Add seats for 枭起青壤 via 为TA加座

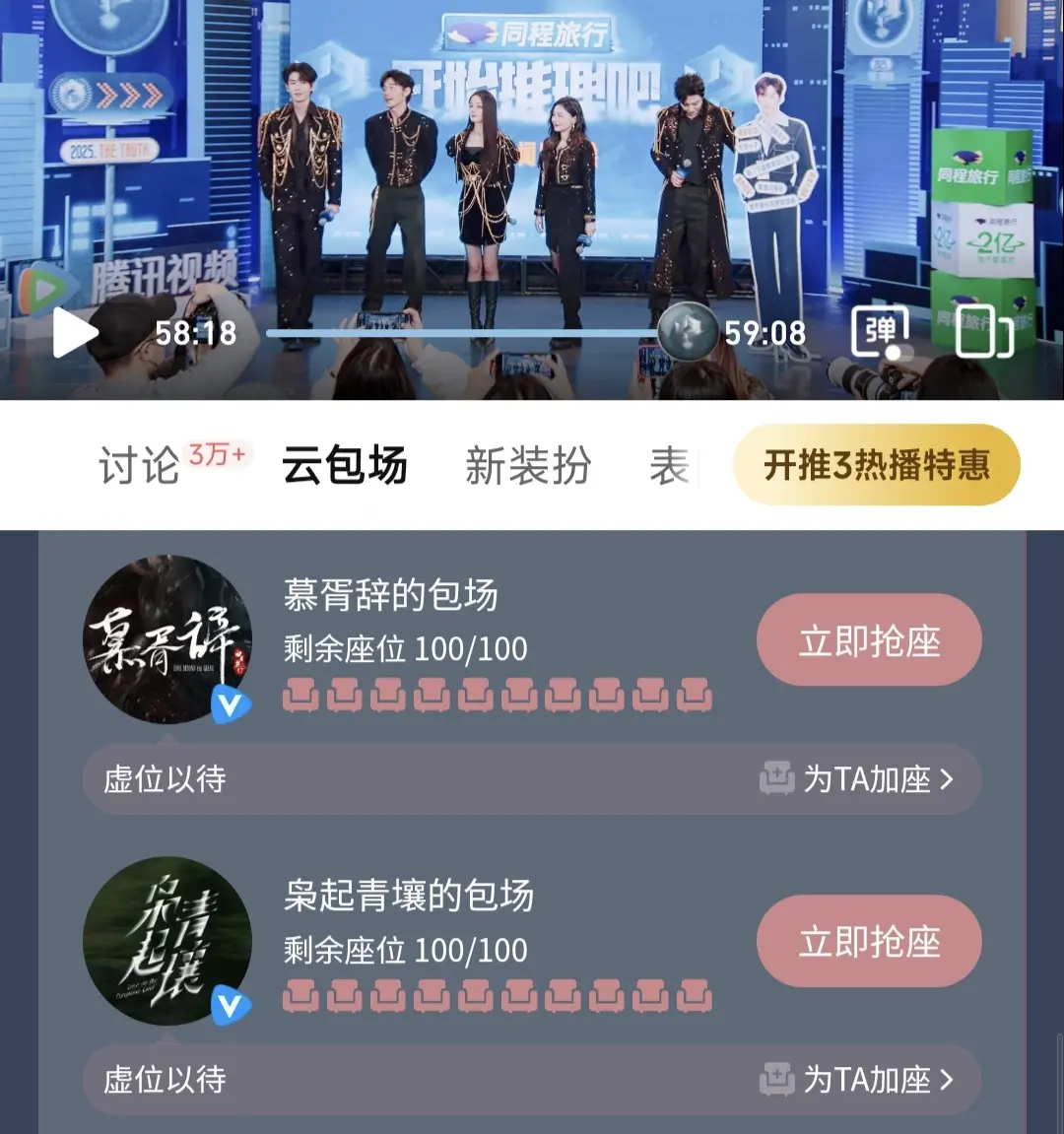pos(857,1080)
